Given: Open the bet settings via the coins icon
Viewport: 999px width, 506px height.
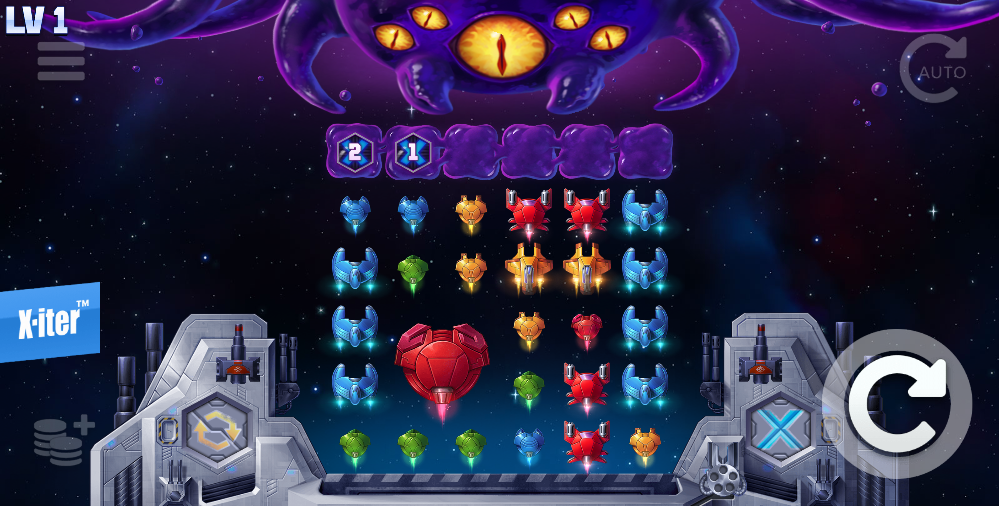Looking at the screenshot, I should (62, 440).
